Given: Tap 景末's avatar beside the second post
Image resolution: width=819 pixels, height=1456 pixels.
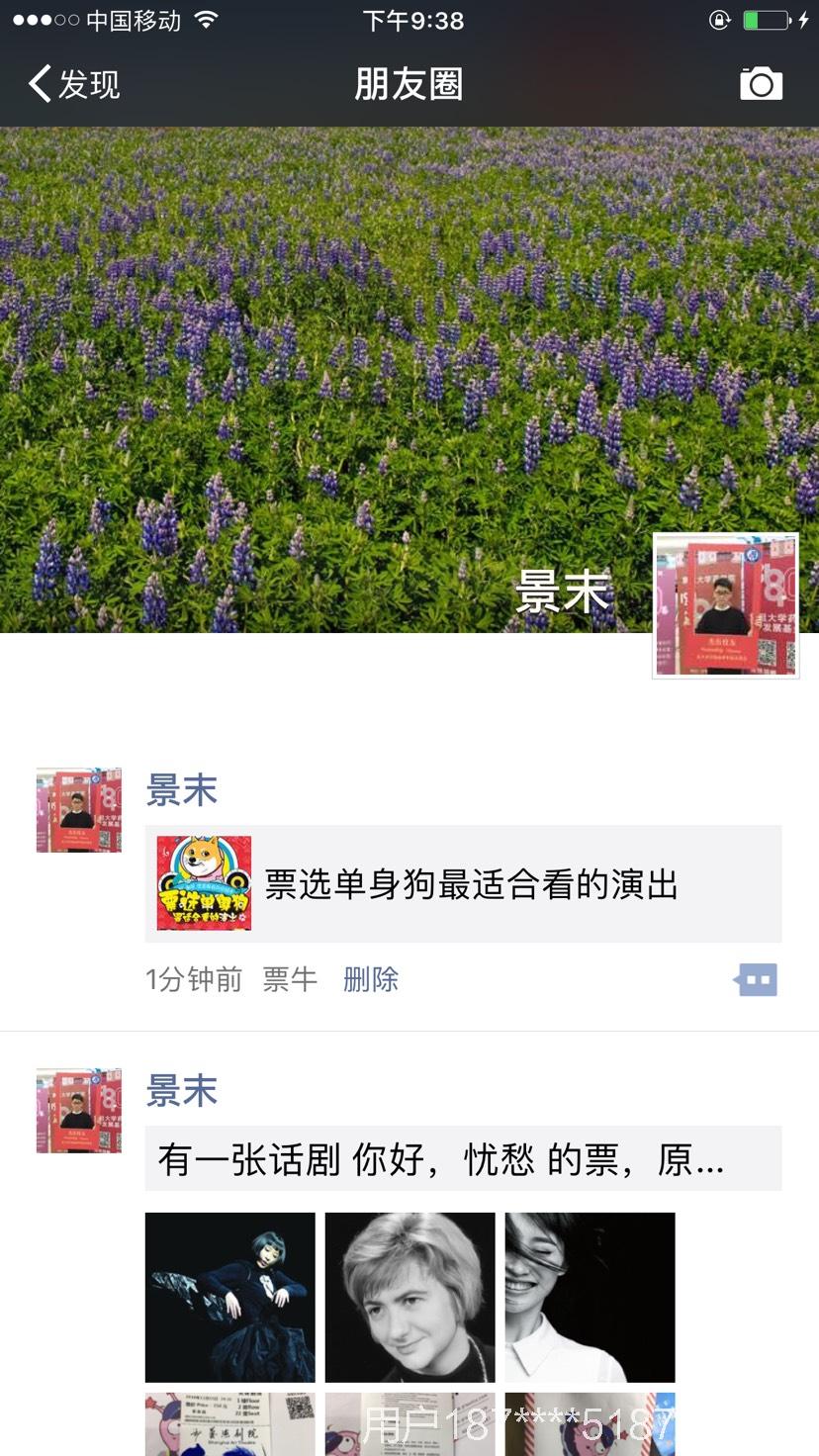Looking at the screenshot, I should (x=79, y=1110).
